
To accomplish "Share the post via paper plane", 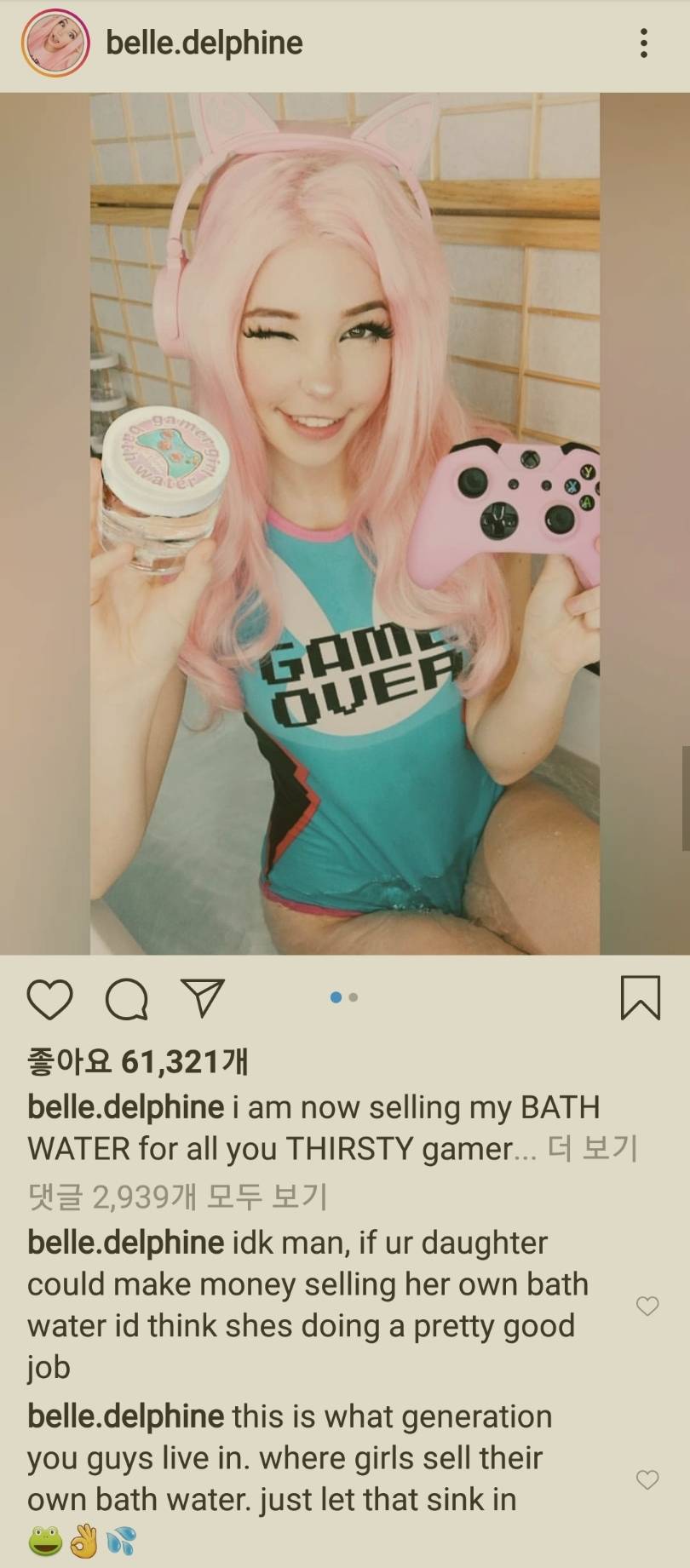I will (x=203, y=998).
